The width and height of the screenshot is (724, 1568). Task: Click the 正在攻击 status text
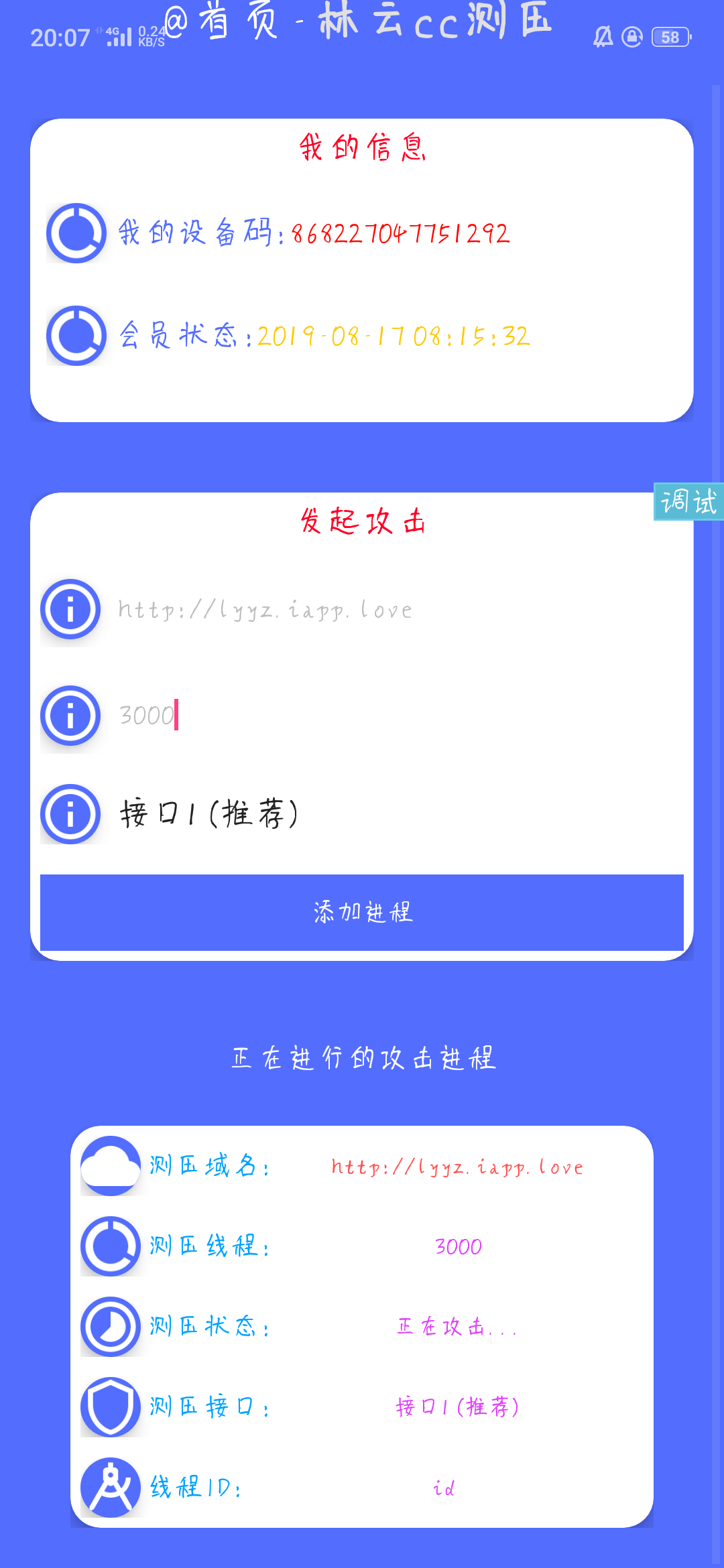coord(456,1327)
